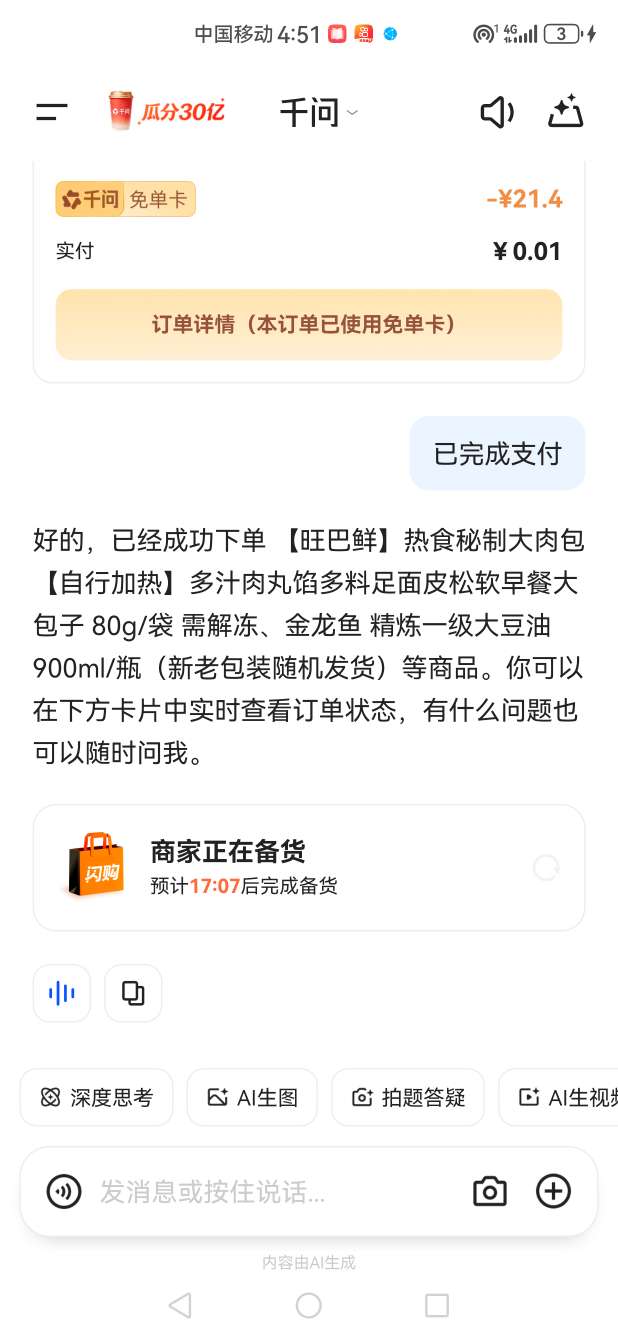Toggle the speaker voice playback icon

point(496,113)
